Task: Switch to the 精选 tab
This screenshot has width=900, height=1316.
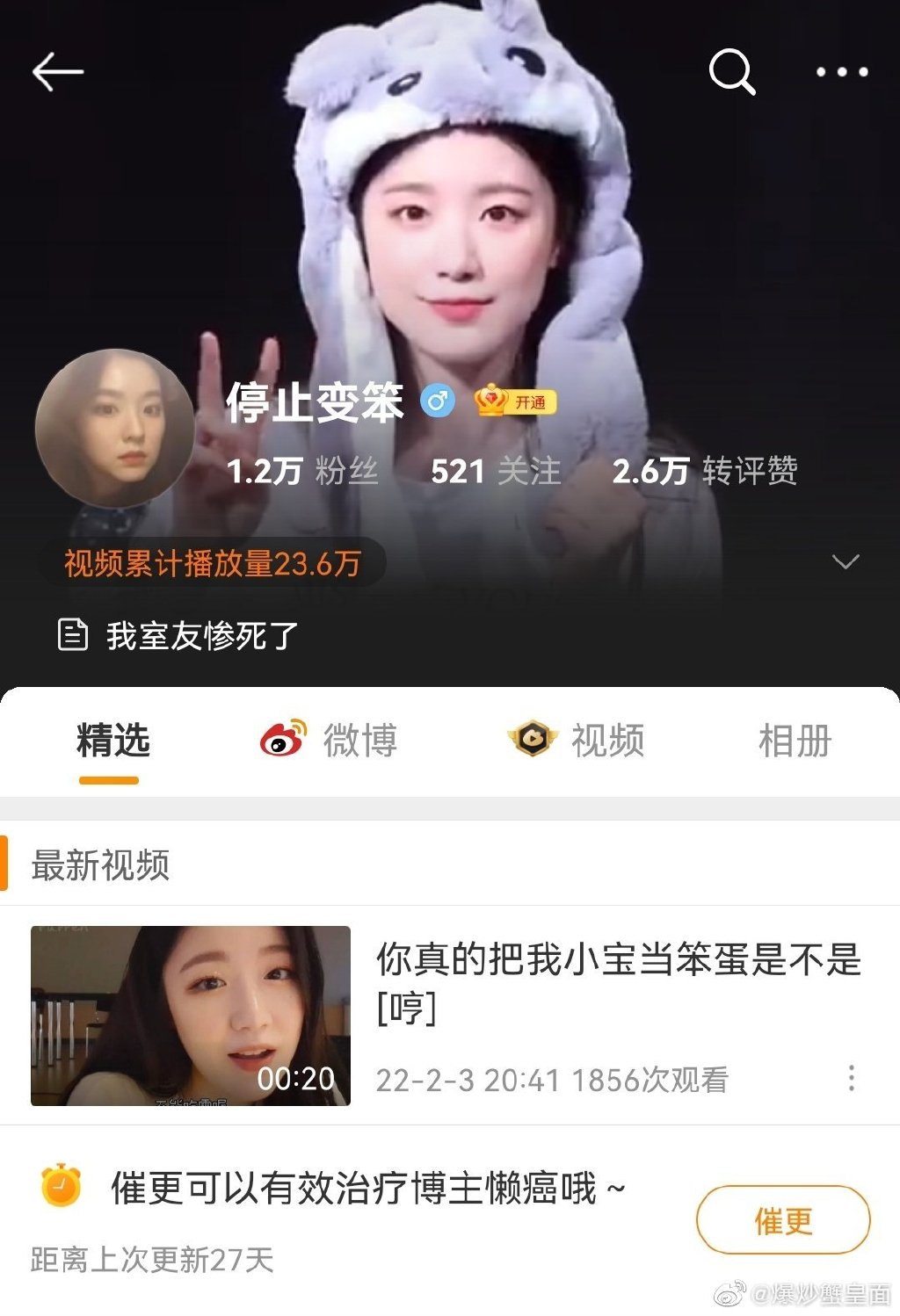Action: click(x=112, y=741)
